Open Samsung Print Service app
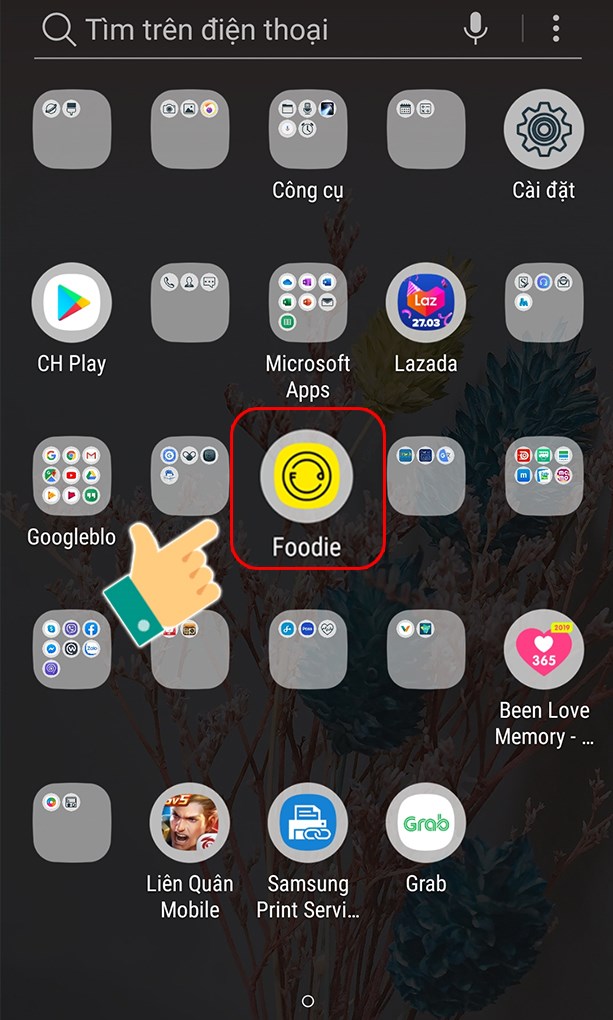The height and width of the screenshot is (1020, 613). point(308,823)
